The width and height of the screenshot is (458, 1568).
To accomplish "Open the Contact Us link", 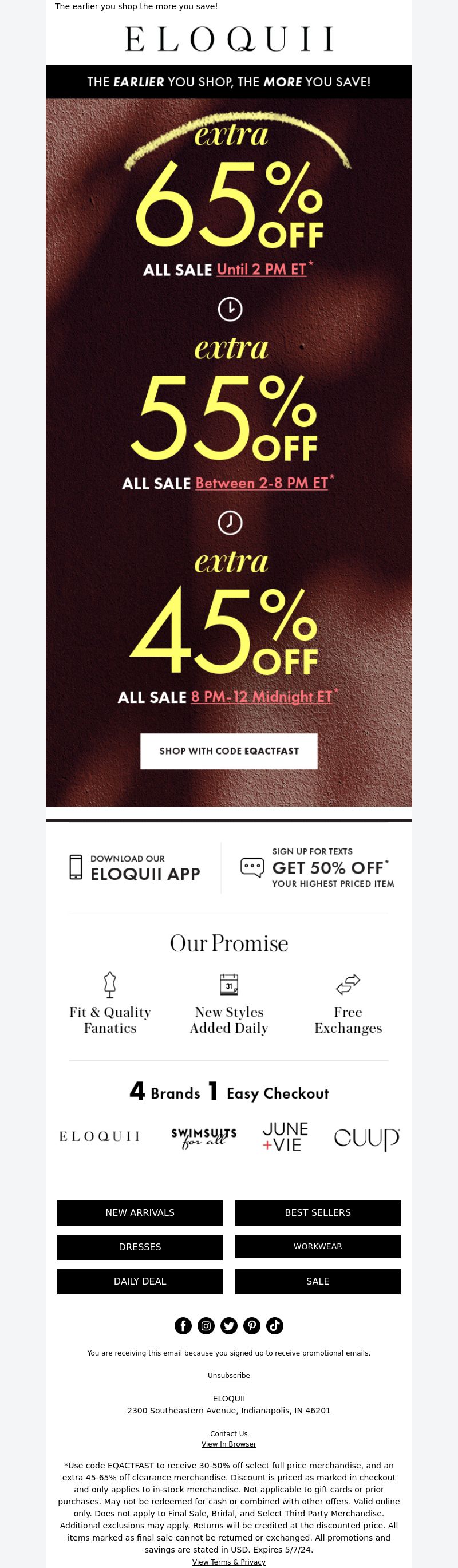I will (228, 1433).
